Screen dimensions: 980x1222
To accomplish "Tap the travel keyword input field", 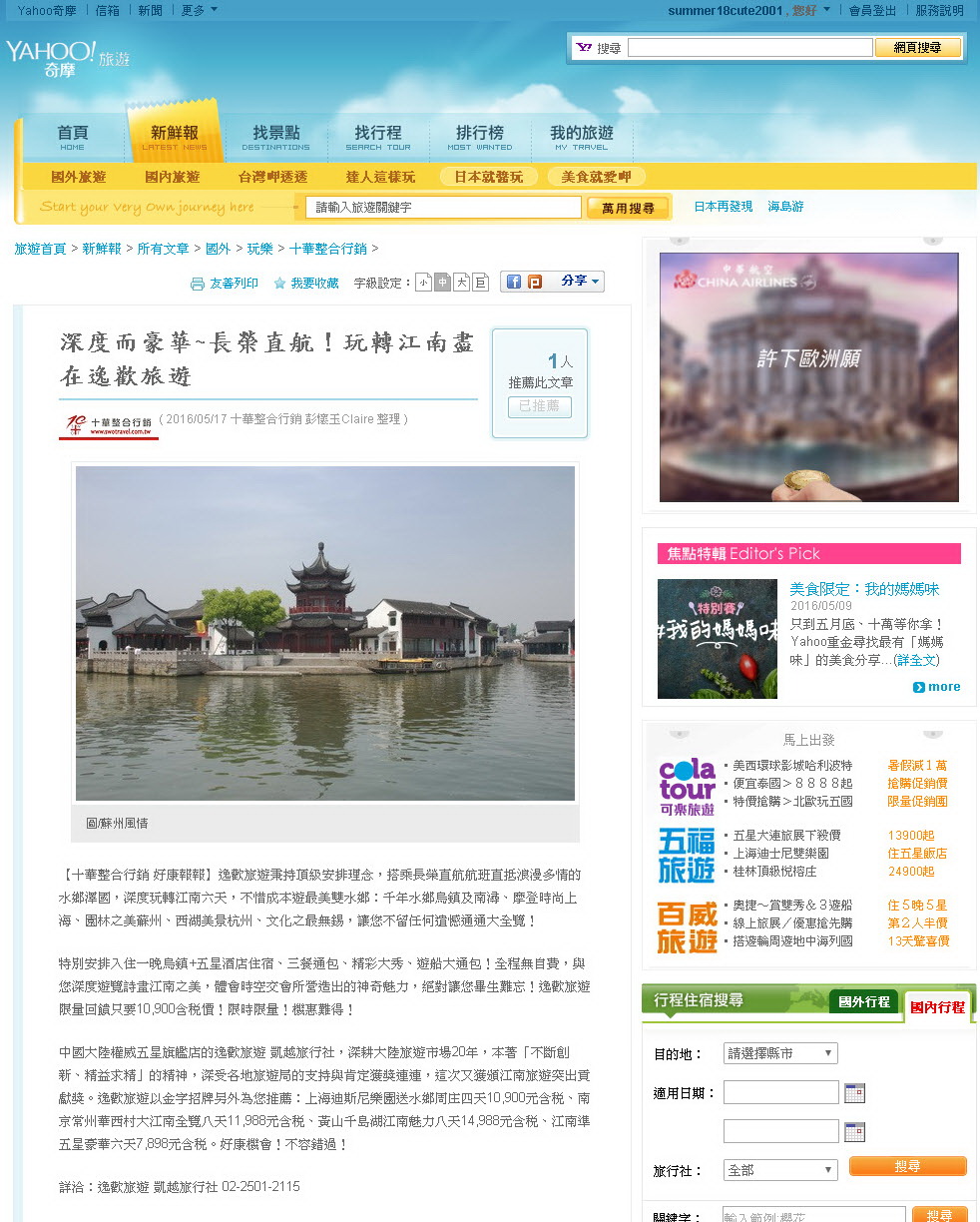I will pos(444,208).
